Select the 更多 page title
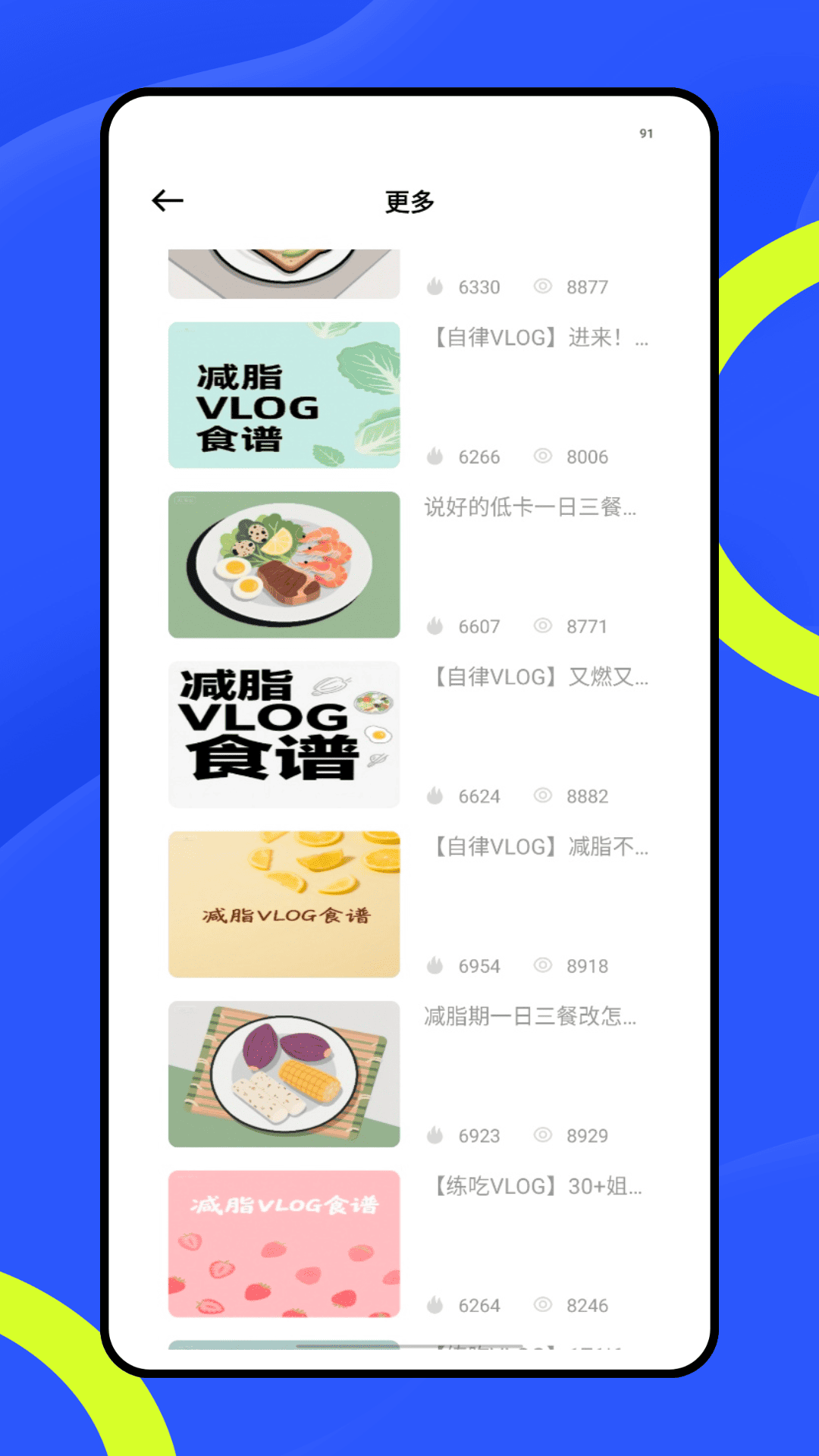Viewport: 819px width, 1456px height. pyautogui.click(x=409, y=202)
